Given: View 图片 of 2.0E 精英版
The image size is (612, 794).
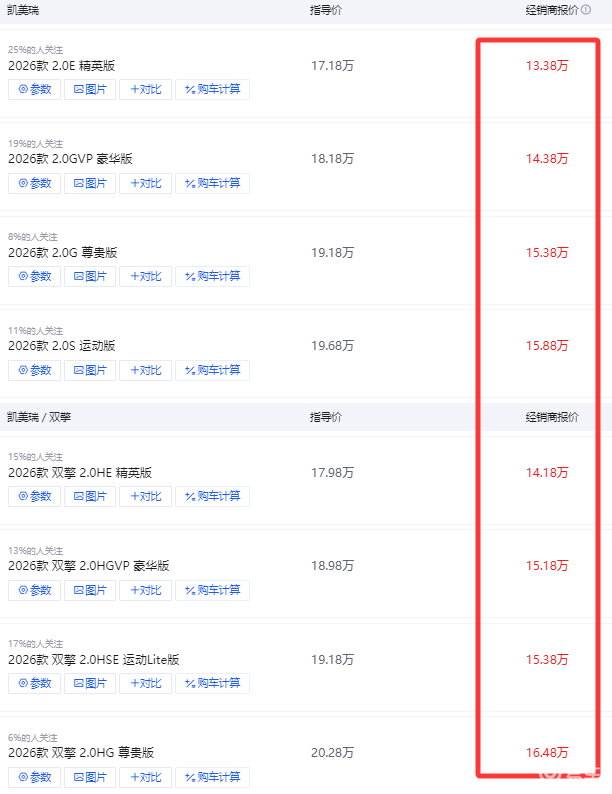Looking at the screenshot, I should tap(90, 89).
